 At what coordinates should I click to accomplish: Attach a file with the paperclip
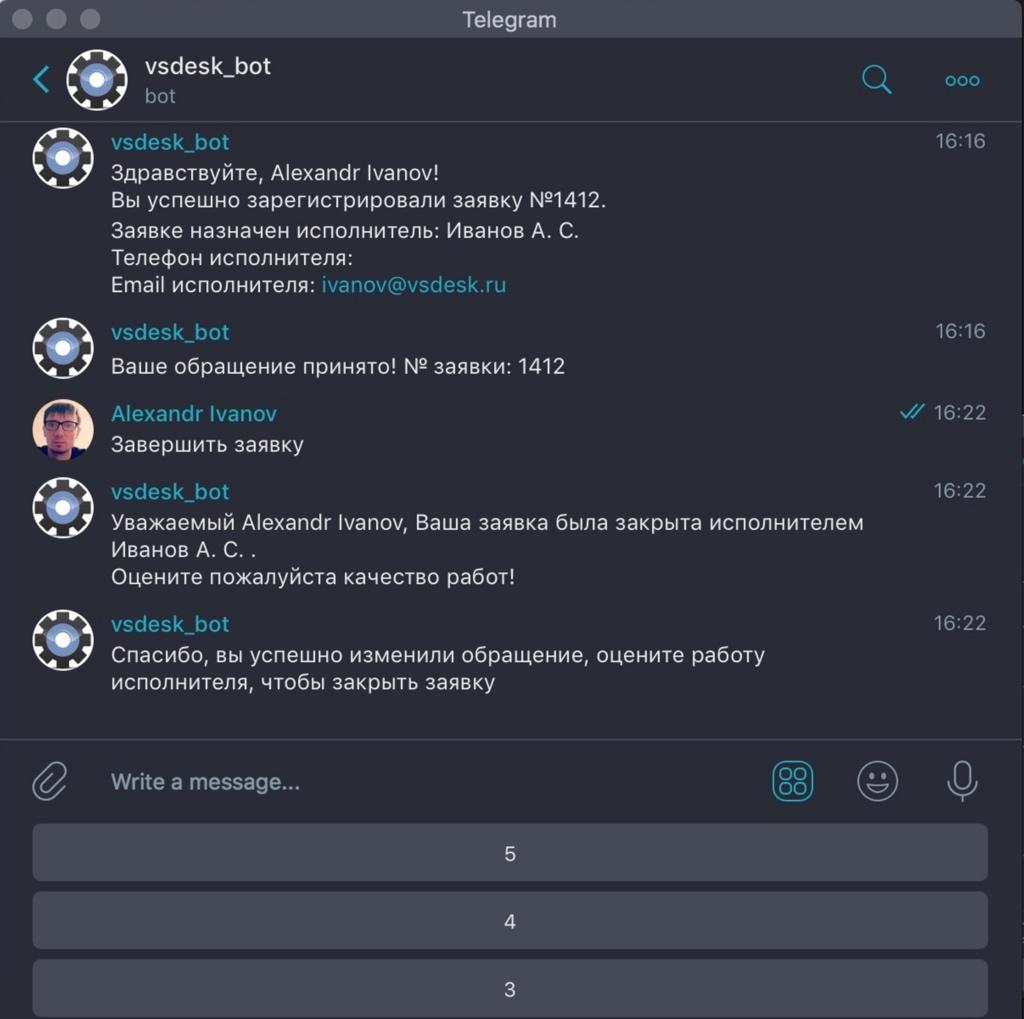tap(49, 781)
